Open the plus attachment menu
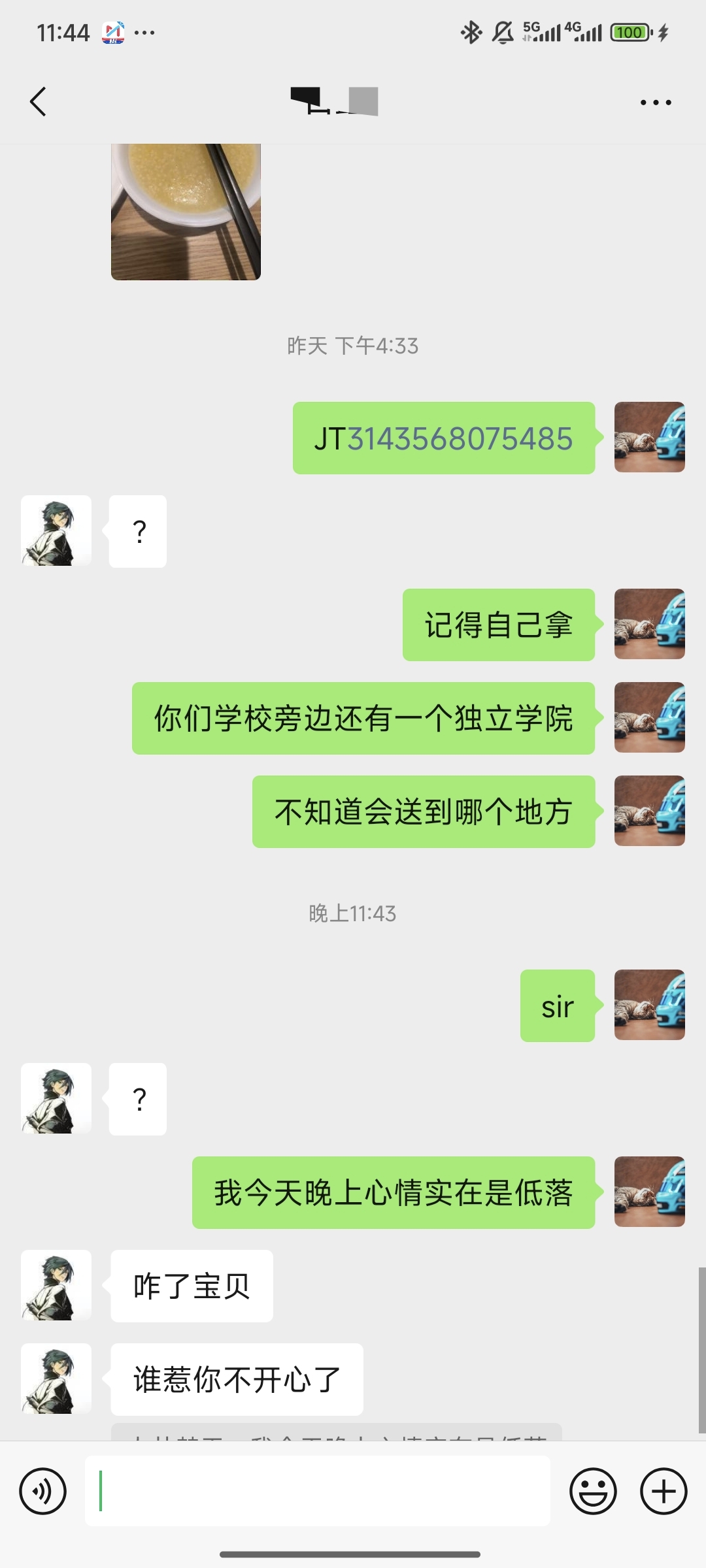This screenshot has width=706, height=1568. (664, 1492)
